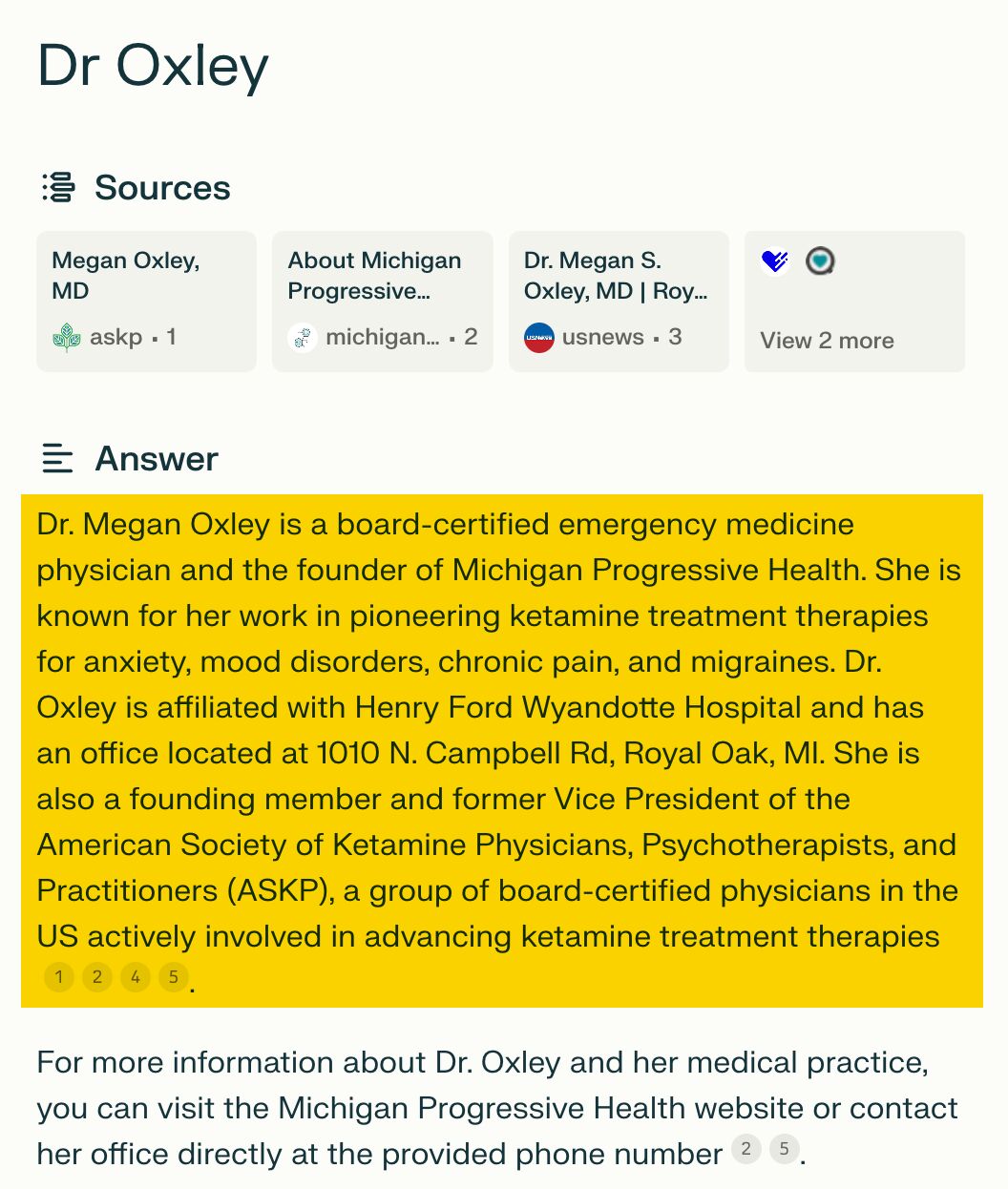Open citation badge 4 under the answer
The height and width of the screenshot is (1189, 1008).
click(136, 977)
